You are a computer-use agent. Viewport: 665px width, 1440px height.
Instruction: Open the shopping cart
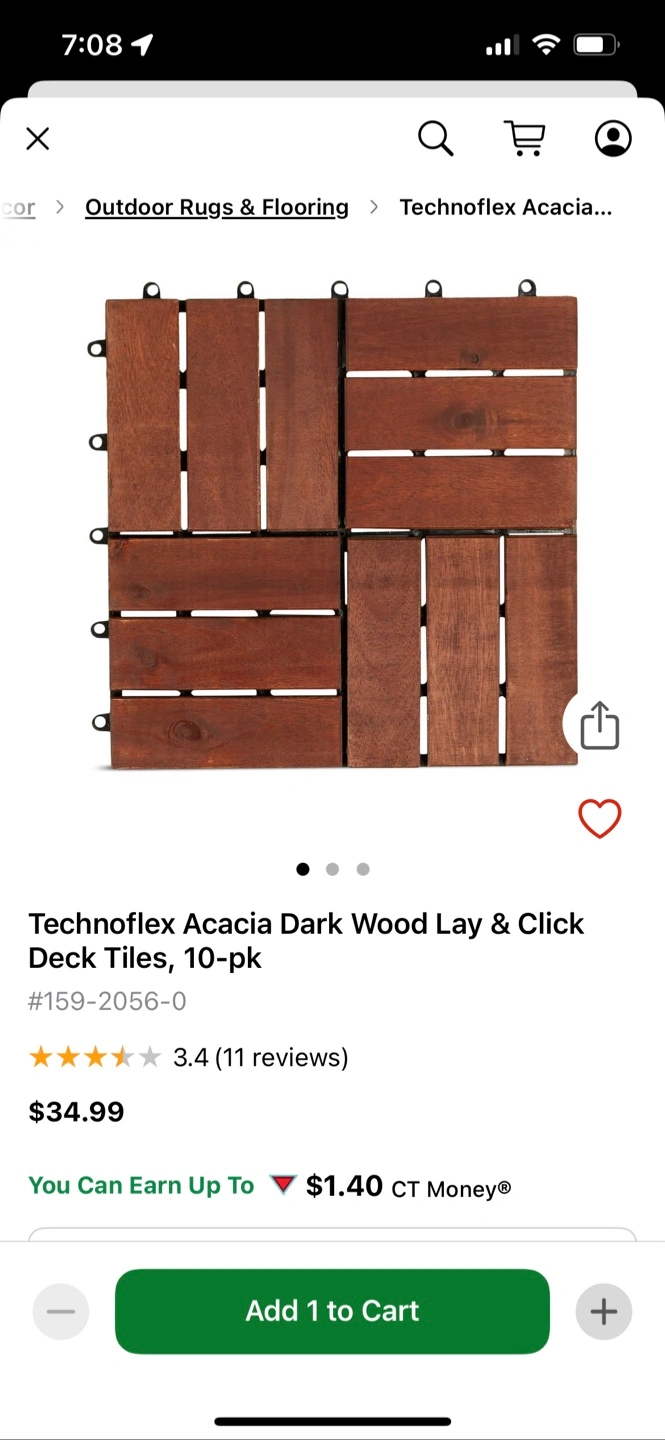coord(524,139)
